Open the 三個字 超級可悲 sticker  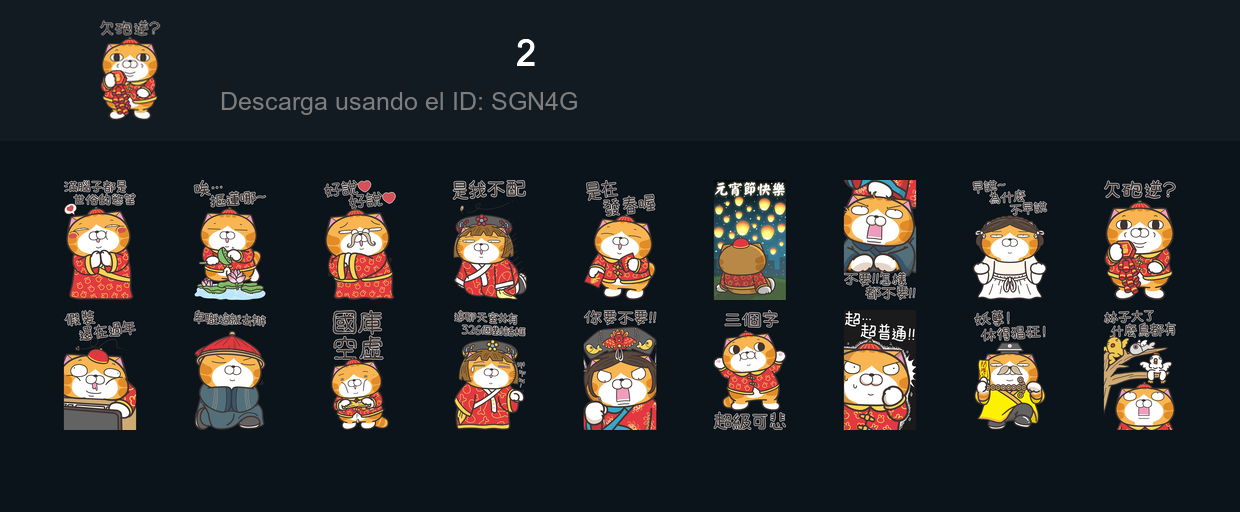[750, 370]
